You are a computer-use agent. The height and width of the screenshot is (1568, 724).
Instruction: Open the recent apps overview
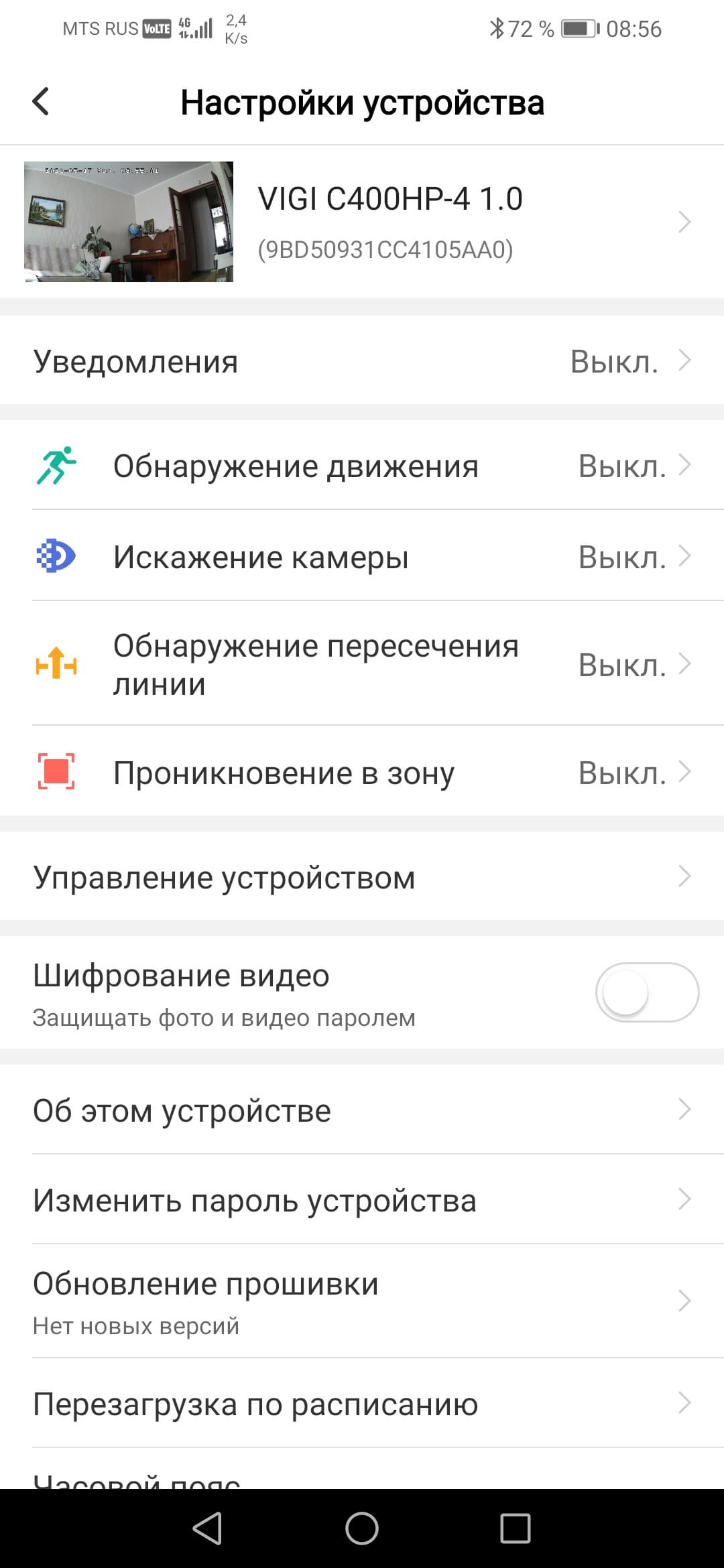[515, 1528]
